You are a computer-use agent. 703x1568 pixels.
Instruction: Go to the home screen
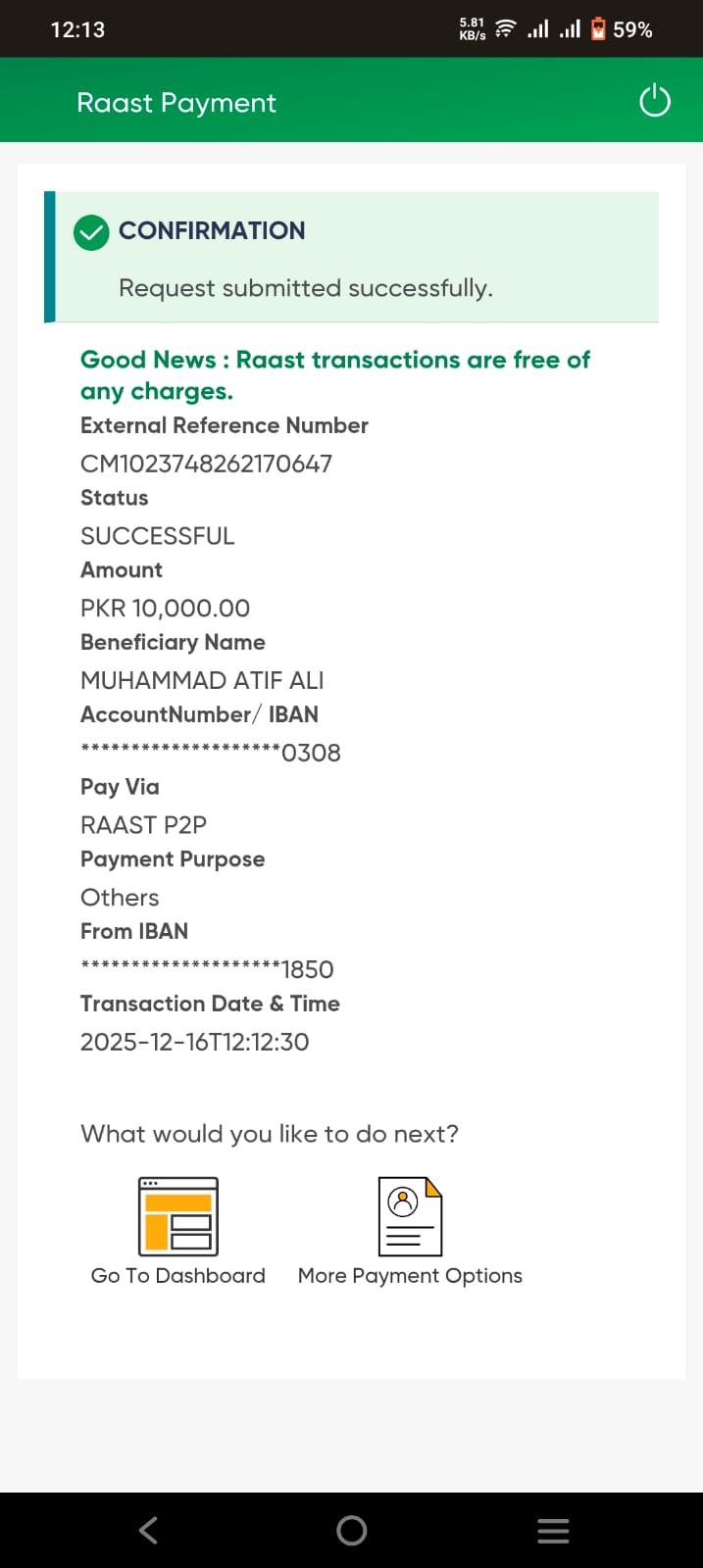coord(351,1530)
